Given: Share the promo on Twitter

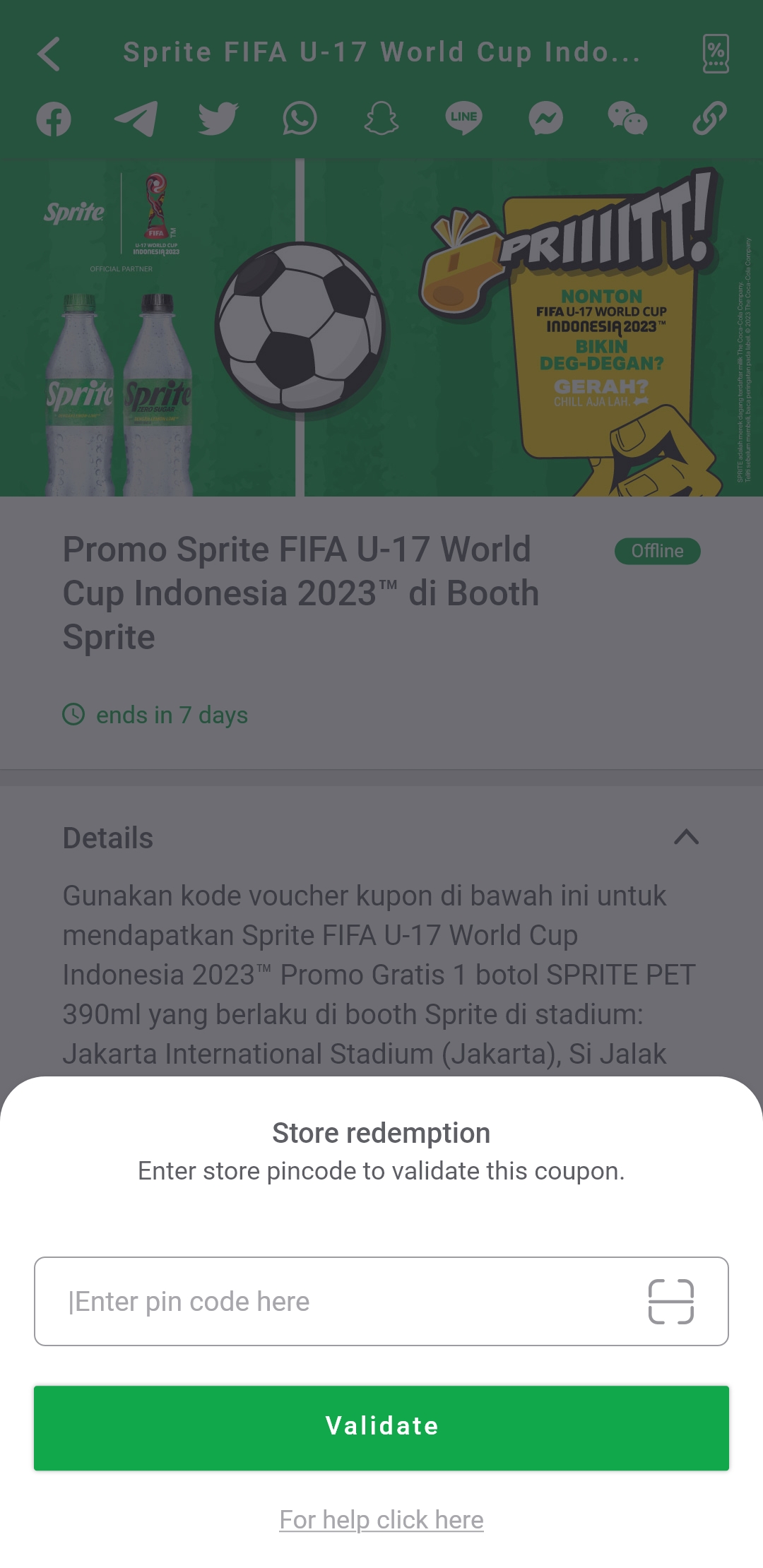Looking at the screenshot, I should pos(218,119).
